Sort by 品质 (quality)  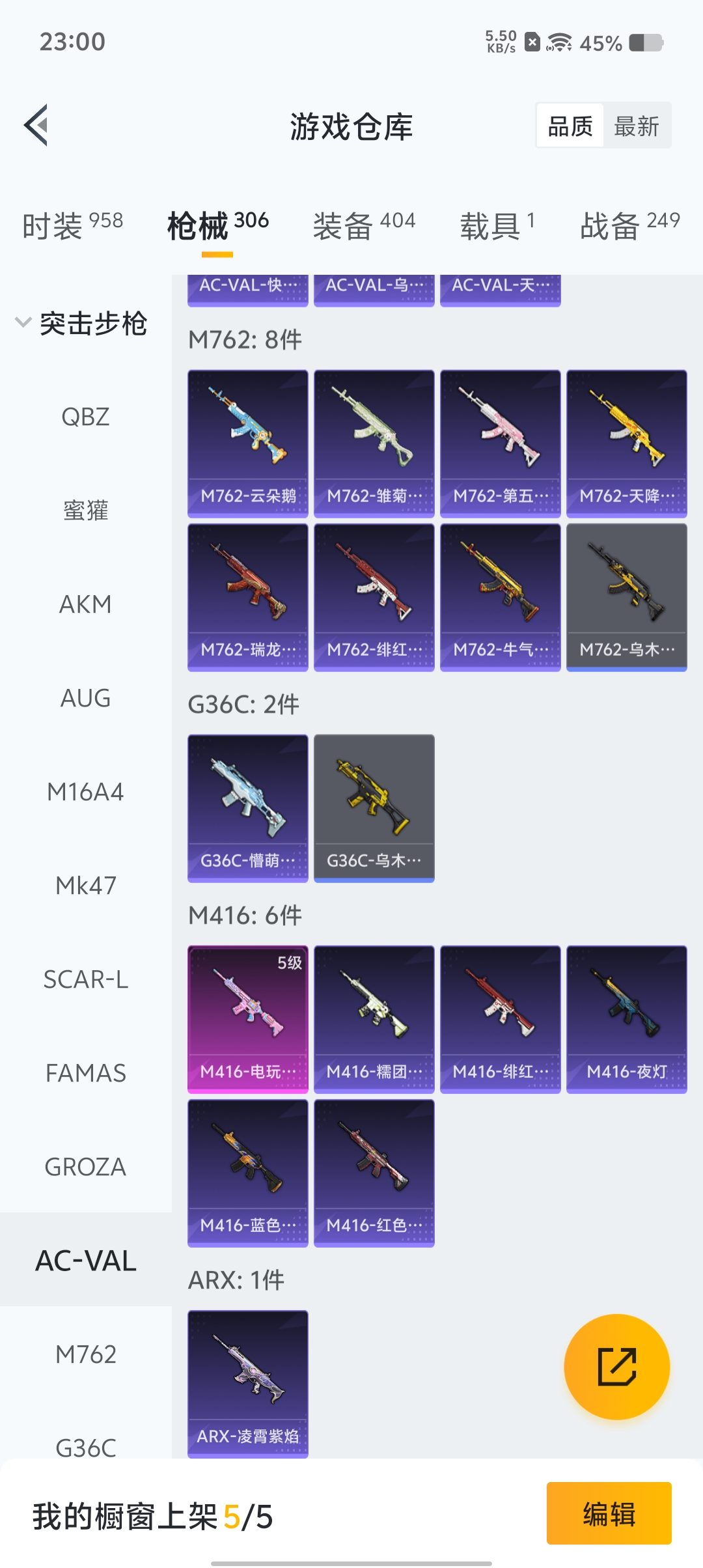[570, 126]
